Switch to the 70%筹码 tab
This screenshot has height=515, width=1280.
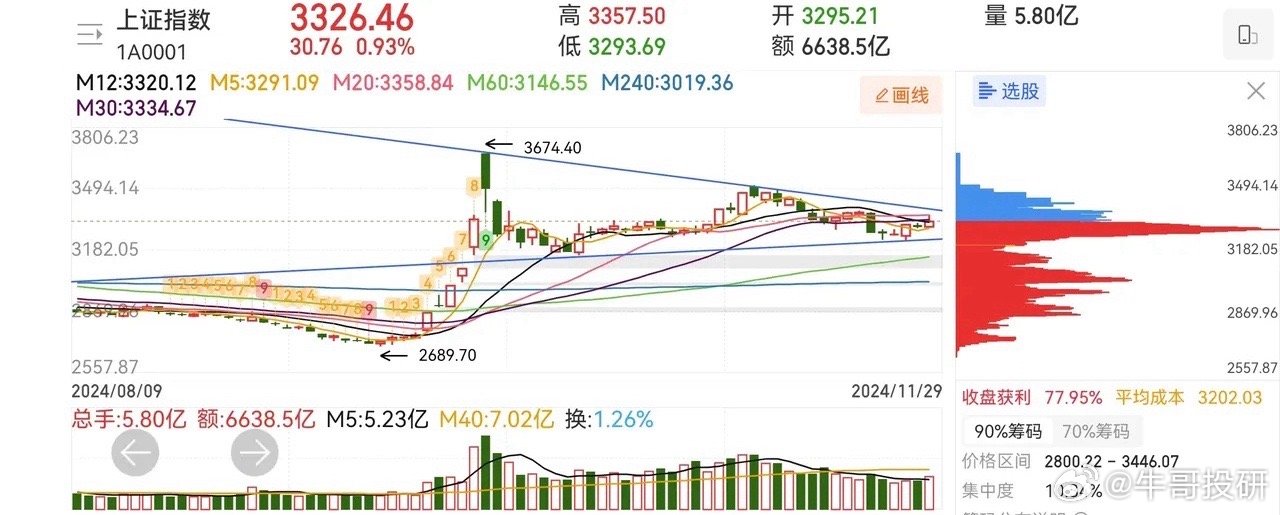pos(1095,431)
